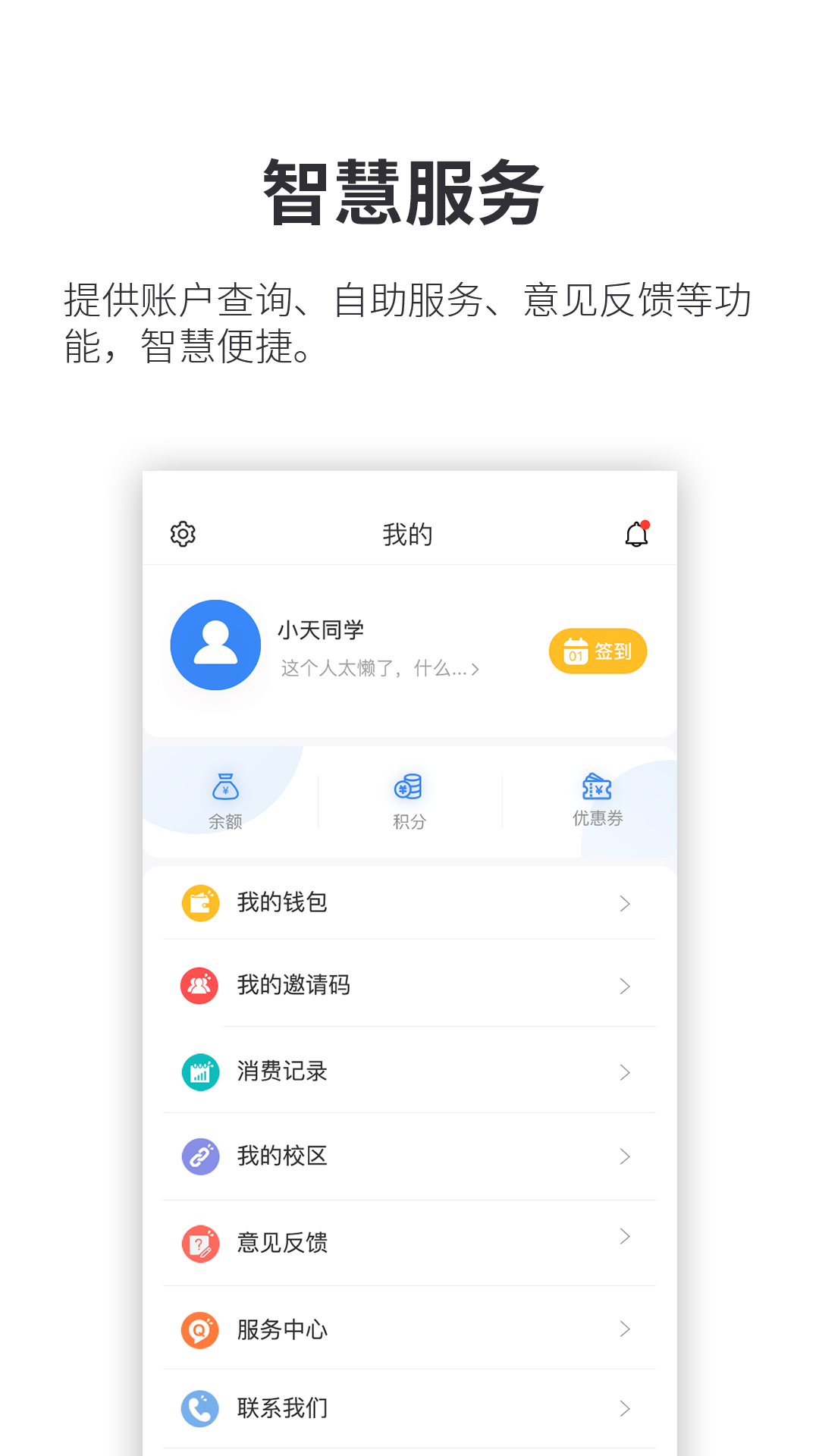Tap the 我的校区 purple link icon
This screenshot has width=819, height=1456.
pos(199,1156)
